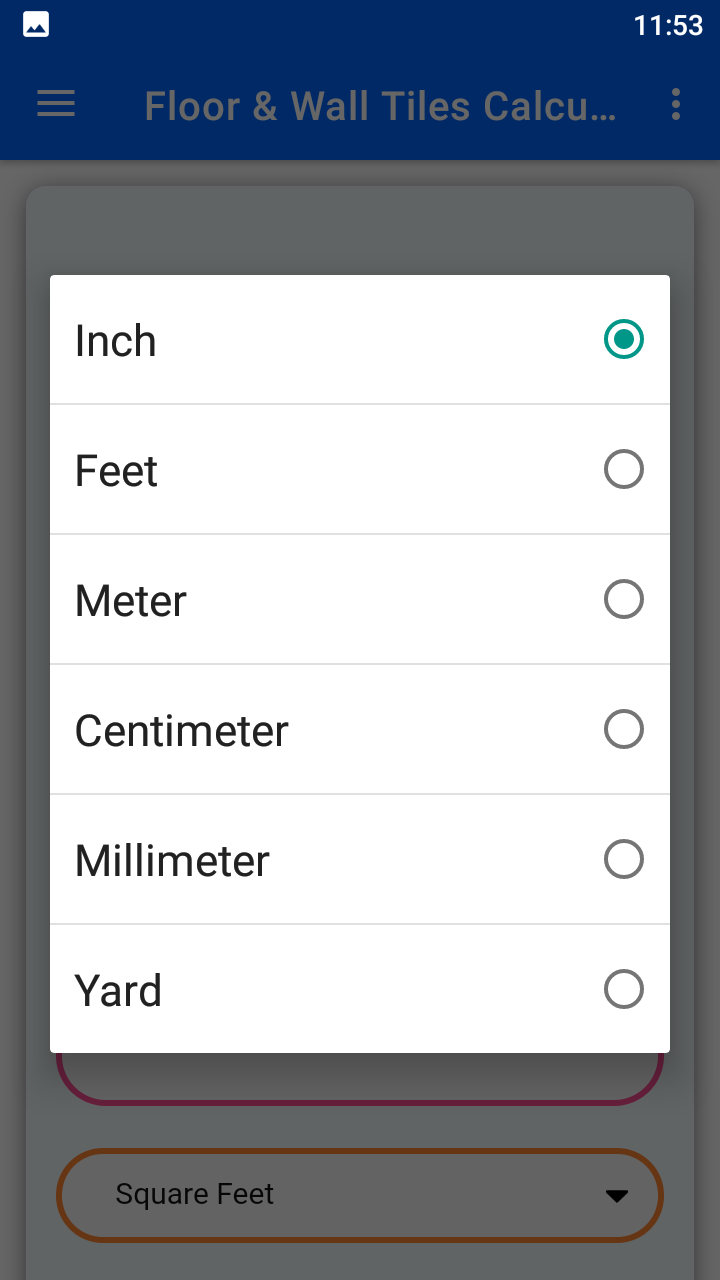Select the Meter radio button
This screenshot has height=1280, width=720.
(x=623, y=599)
